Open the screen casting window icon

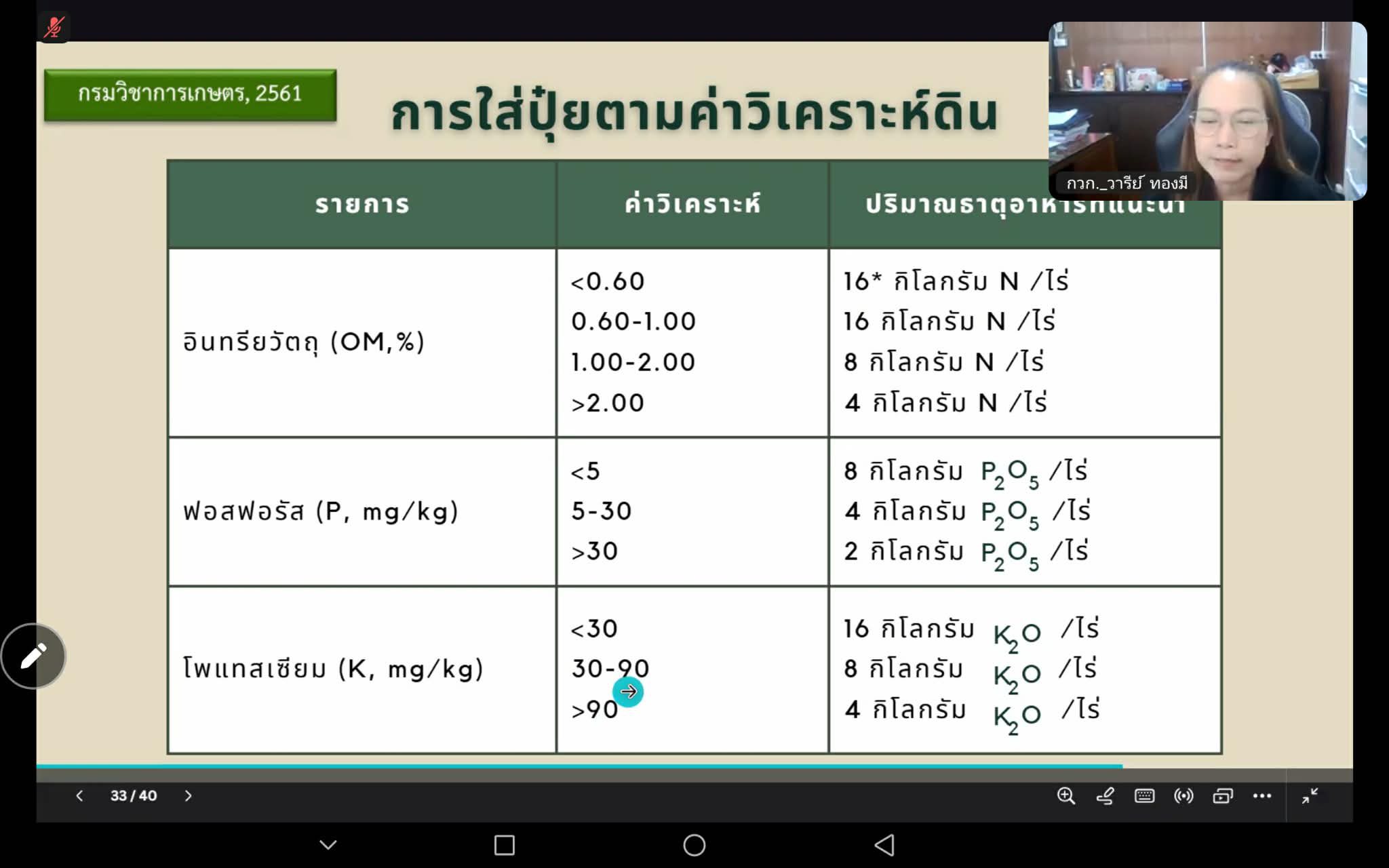coord(1222,795)
